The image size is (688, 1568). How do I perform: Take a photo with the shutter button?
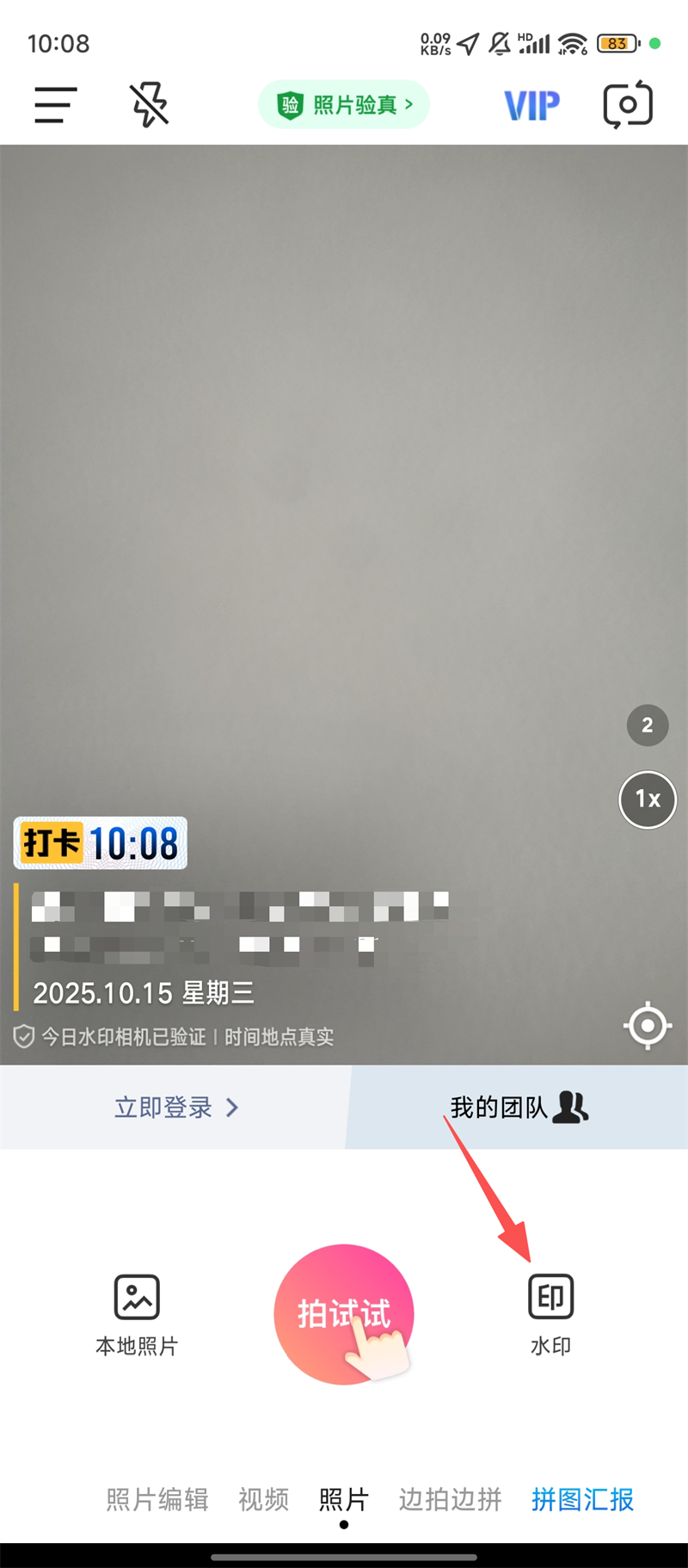[343, 1314]
